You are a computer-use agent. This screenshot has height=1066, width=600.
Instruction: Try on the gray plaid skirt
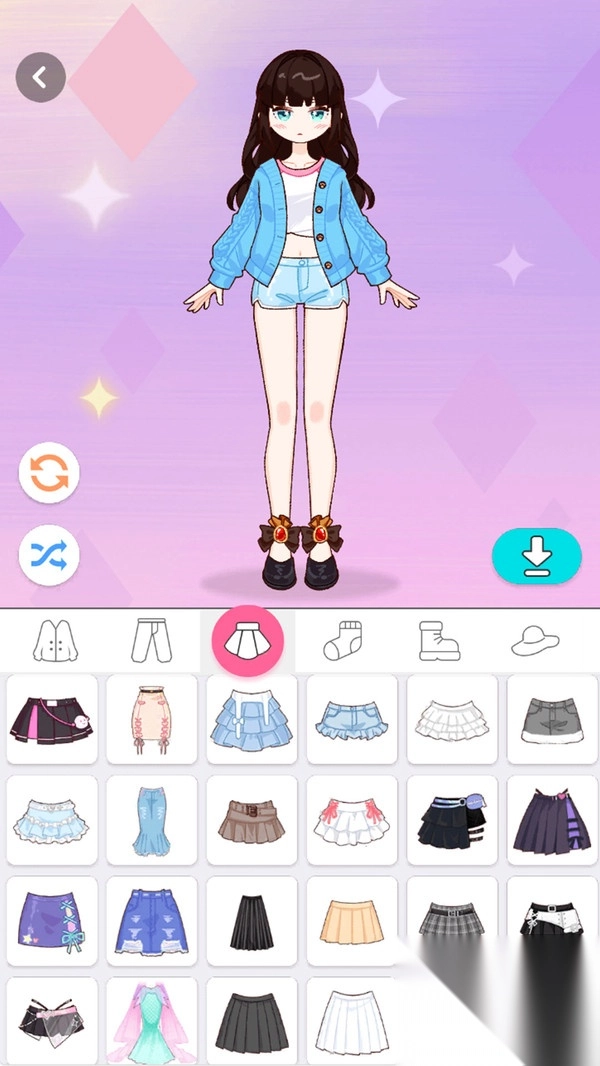coord(452,922)
